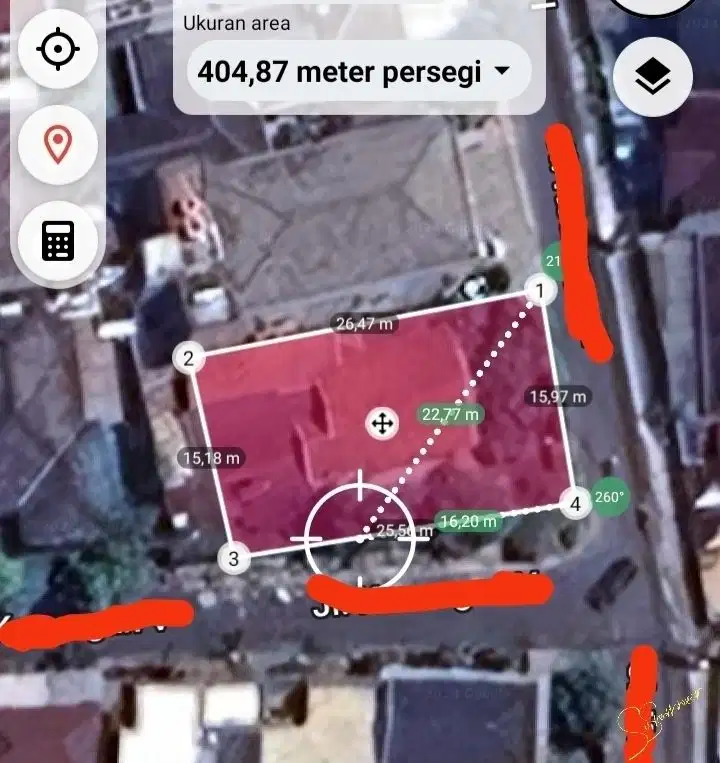The width and height of the screenshot is (720, 763).
Task: Tap the my-location compass icon
Action: pyautogui.click(x=57, y=46)
